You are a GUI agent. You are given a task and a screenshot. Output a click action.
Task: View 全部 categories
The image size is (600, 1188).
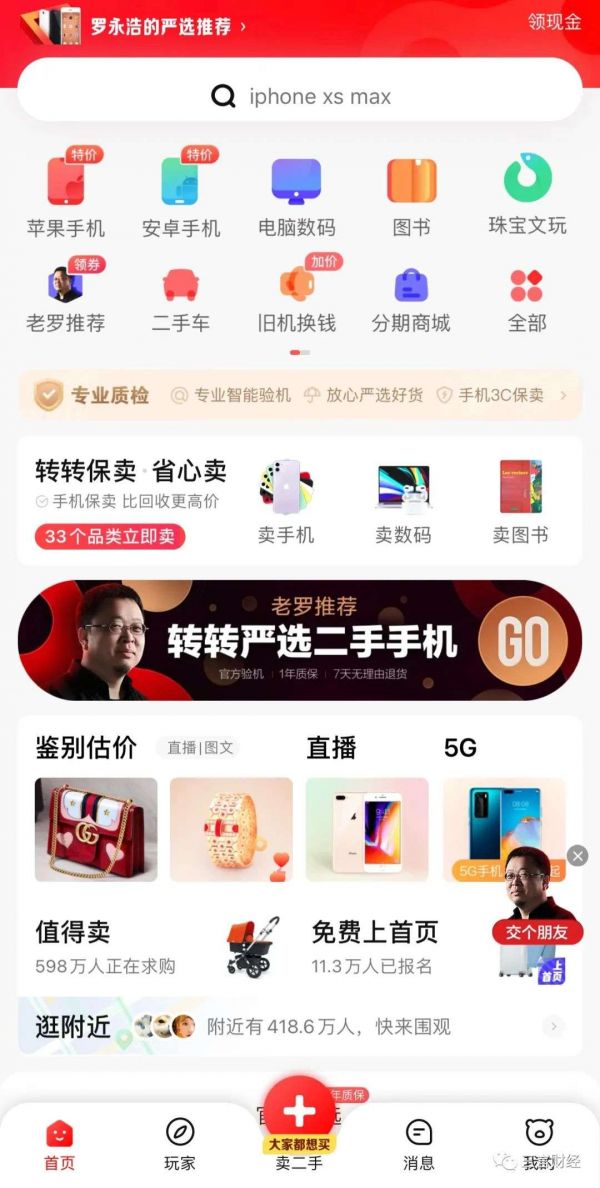(527, 298)
